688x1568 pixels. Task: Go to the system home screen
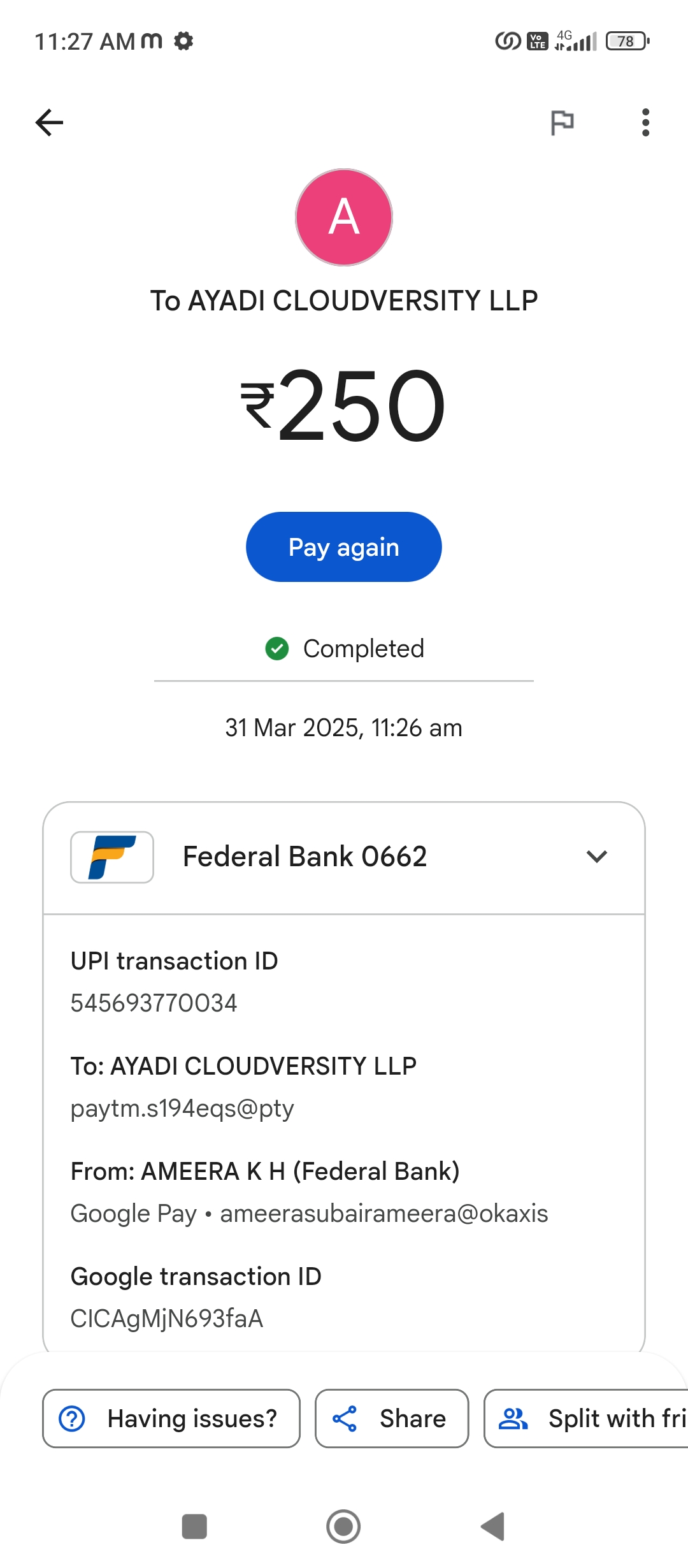pyautogui.click(x=343, y=1527)
